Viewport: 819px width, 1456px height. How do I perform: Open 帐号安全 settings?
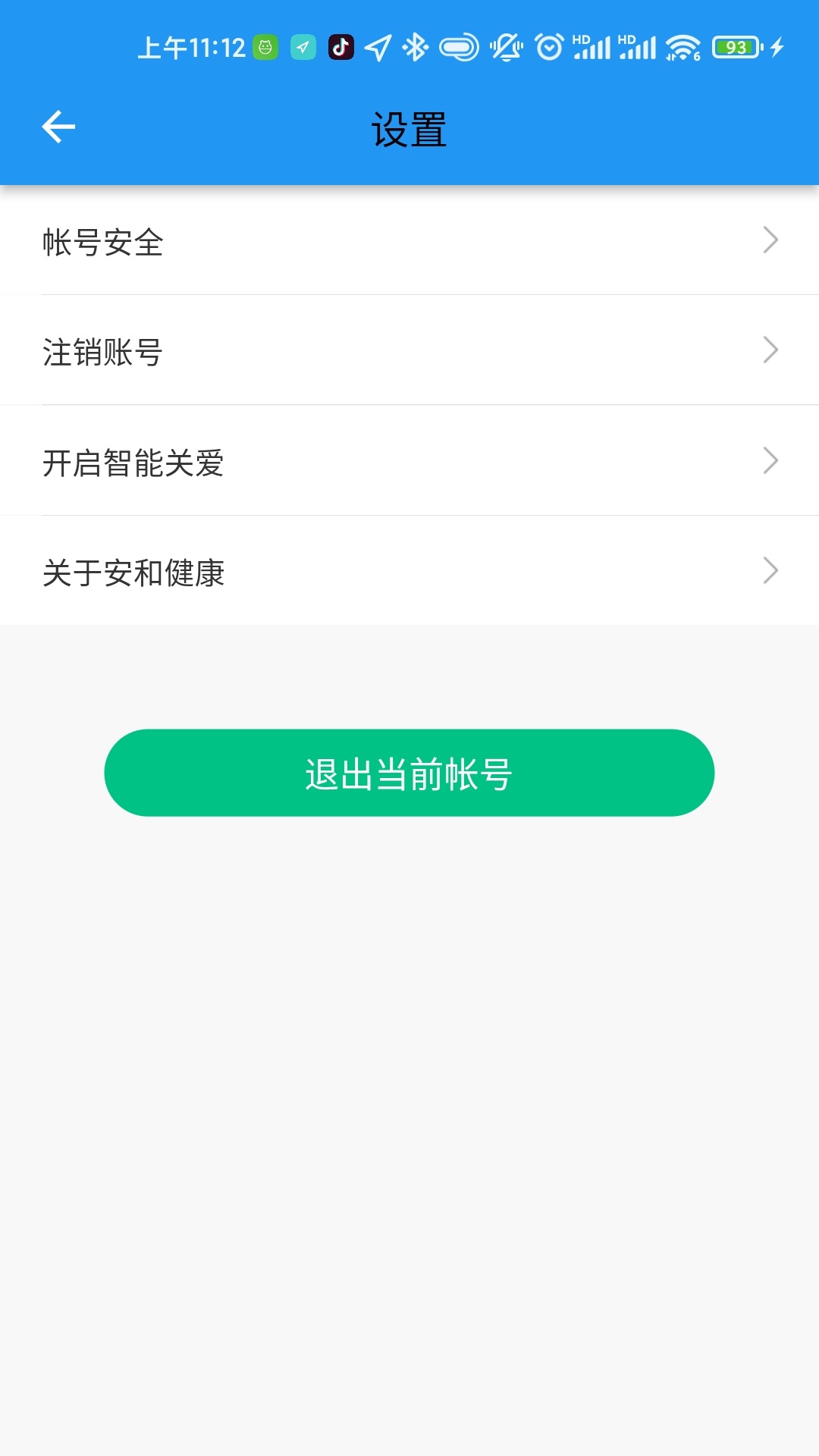[409, 241]
